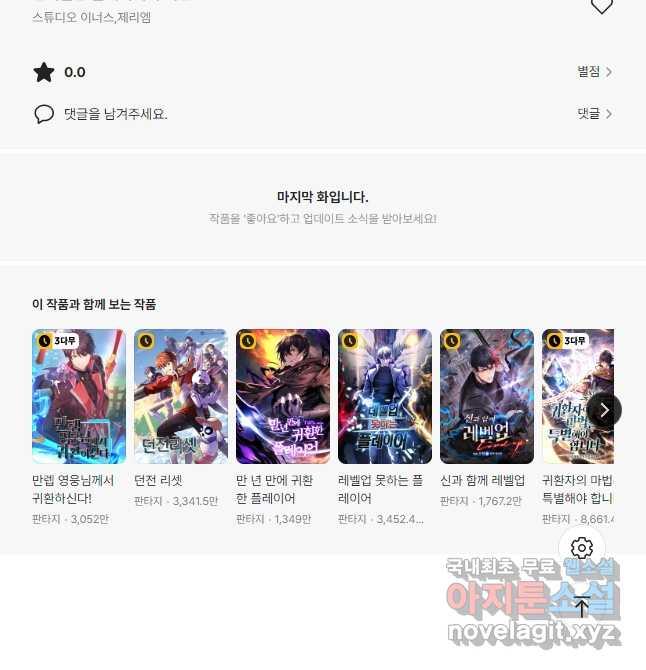
Task: Open 만렙 영웅님께서 귀환하신다! webtoon
Action: pos(79,397)
